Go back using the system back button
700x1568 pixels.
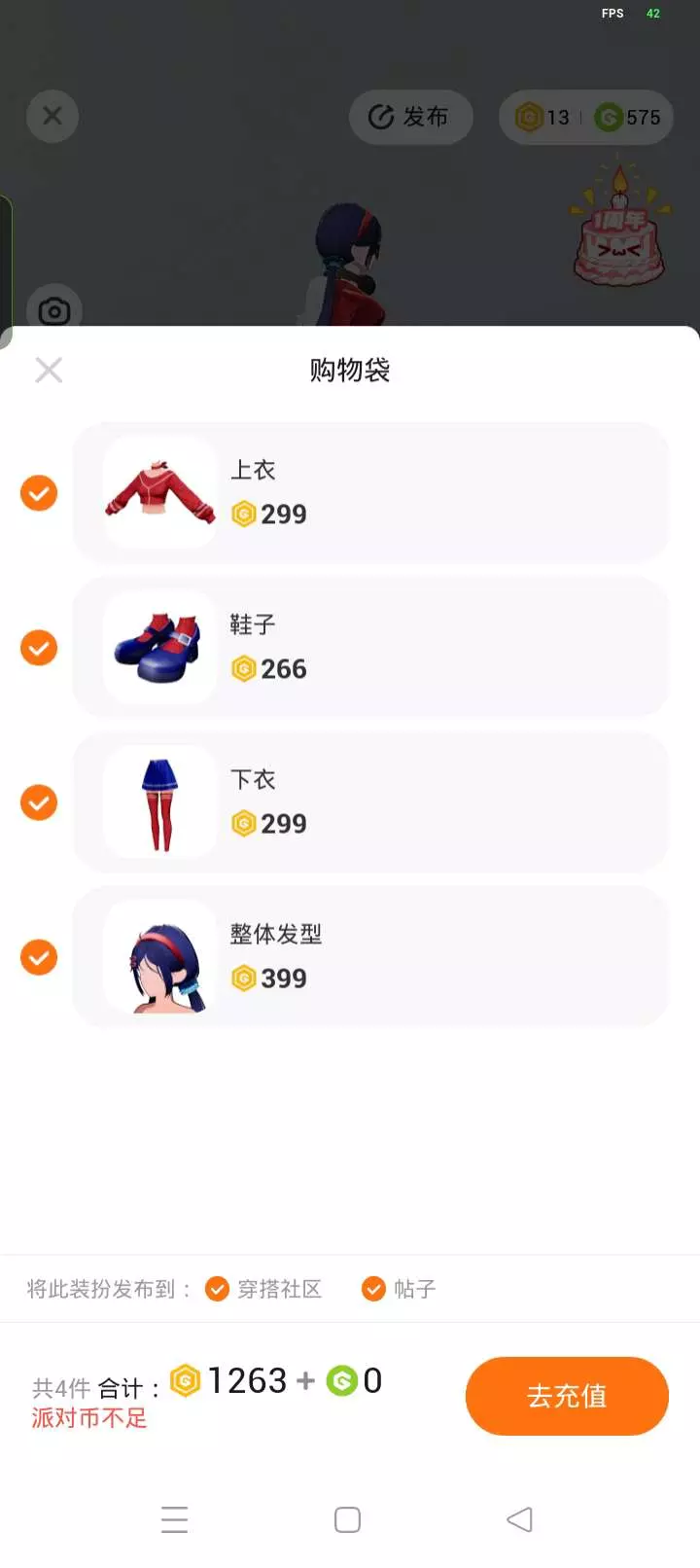point(520,1519)
